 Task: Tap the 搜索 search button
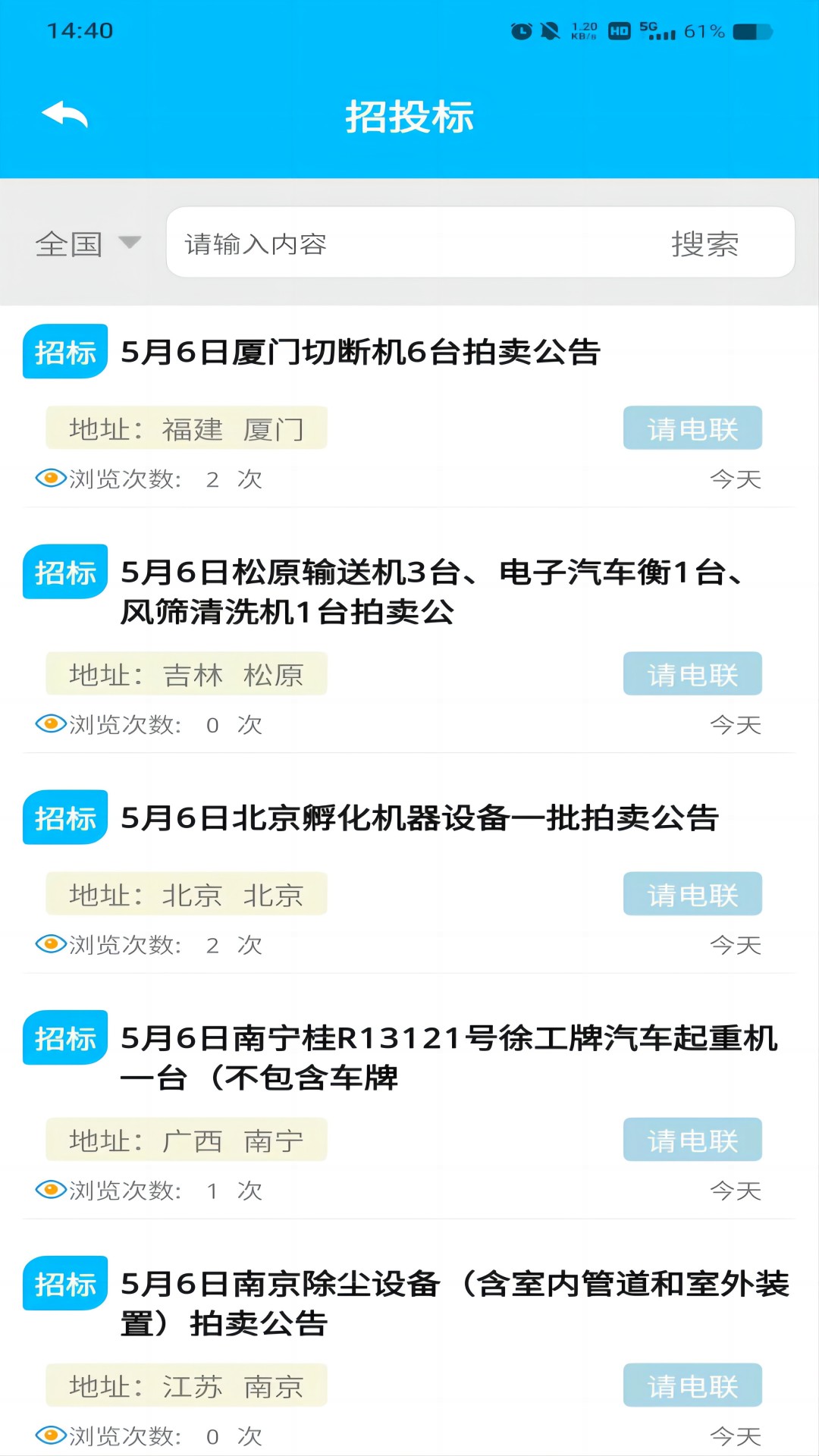704,243
